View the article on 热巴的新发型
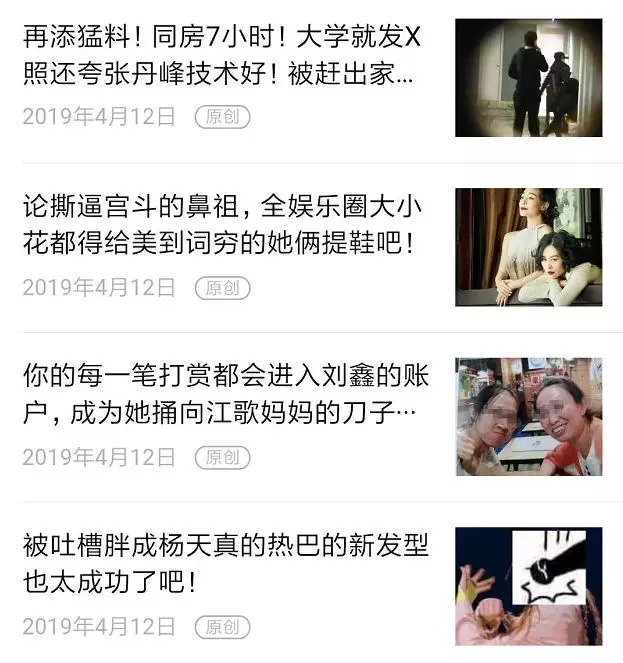Screen dimensions: 623x663 223,563
